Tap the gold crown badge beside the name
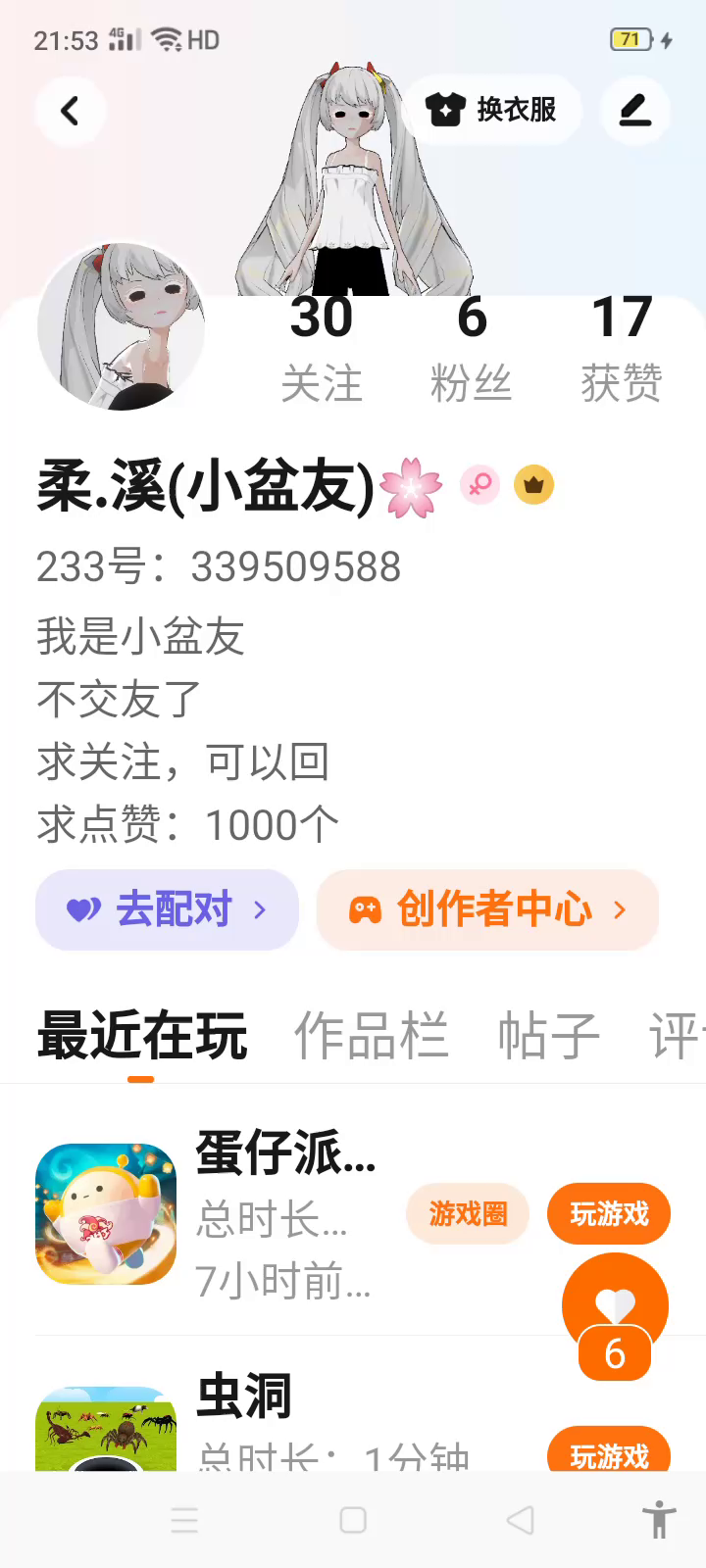Screen dimensions: 706x1568 [x=533, y=484]
